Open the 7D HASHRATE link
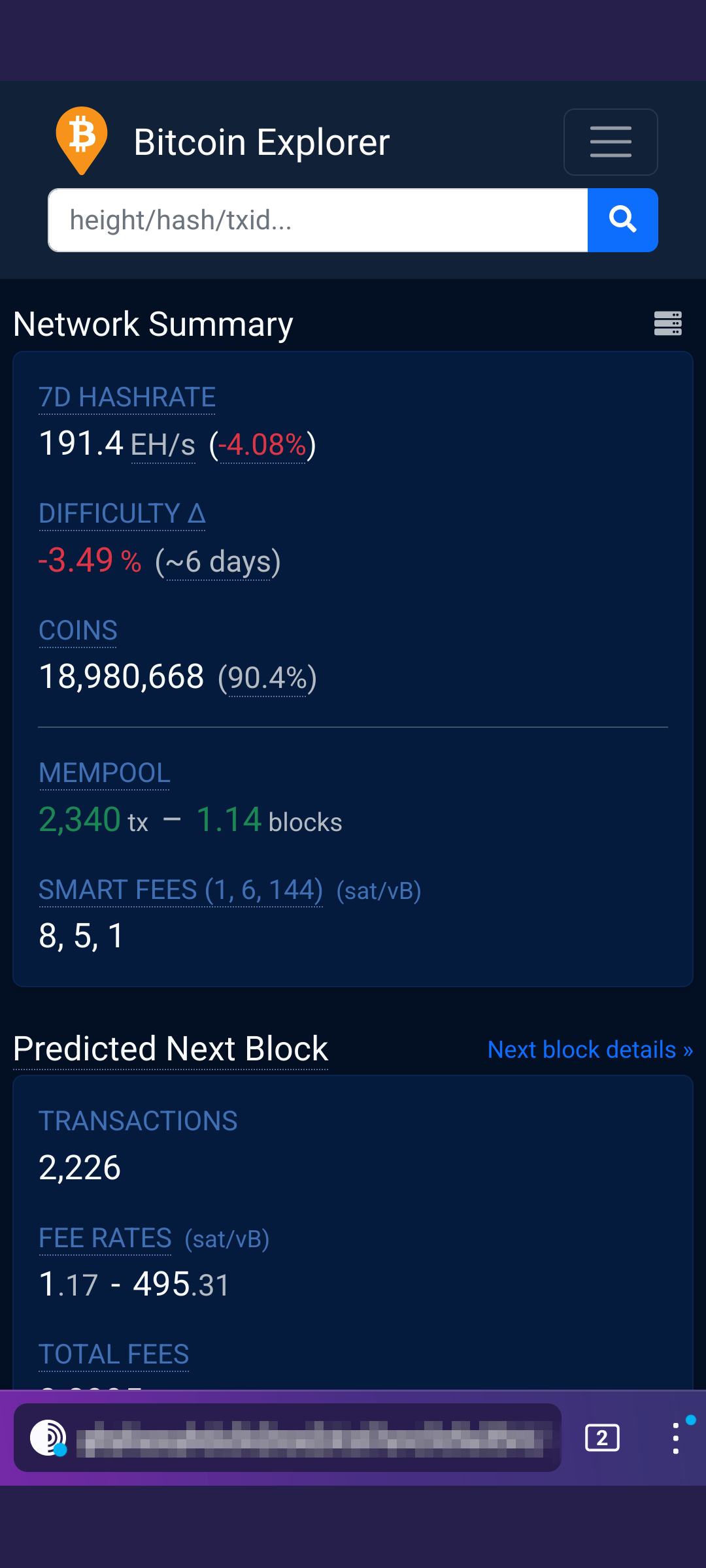This screenshot has width=706, height=1568. tap(127, 397)
